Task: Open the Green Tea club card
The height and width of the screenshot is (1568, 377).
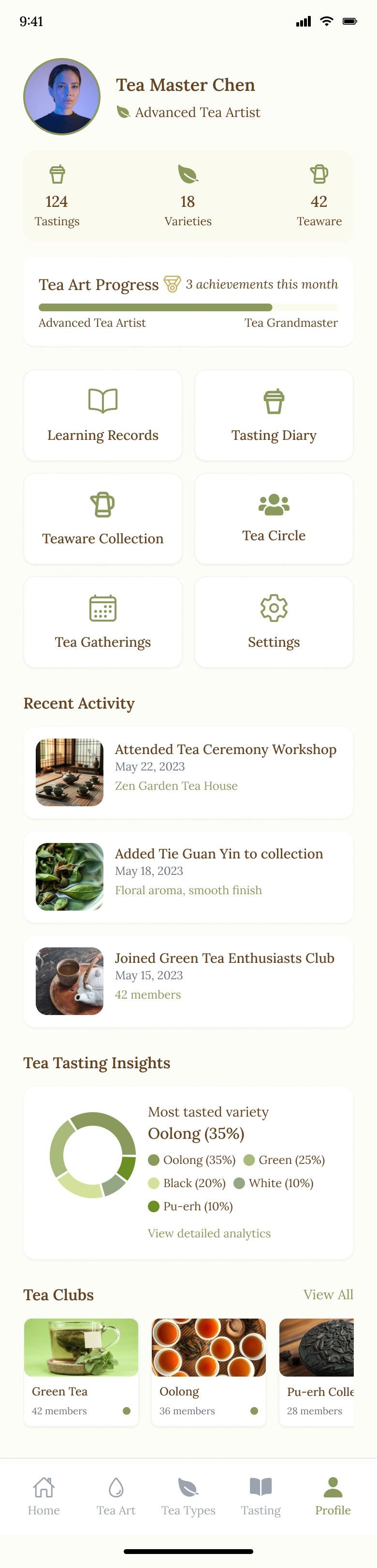Action: [81, 1372]
